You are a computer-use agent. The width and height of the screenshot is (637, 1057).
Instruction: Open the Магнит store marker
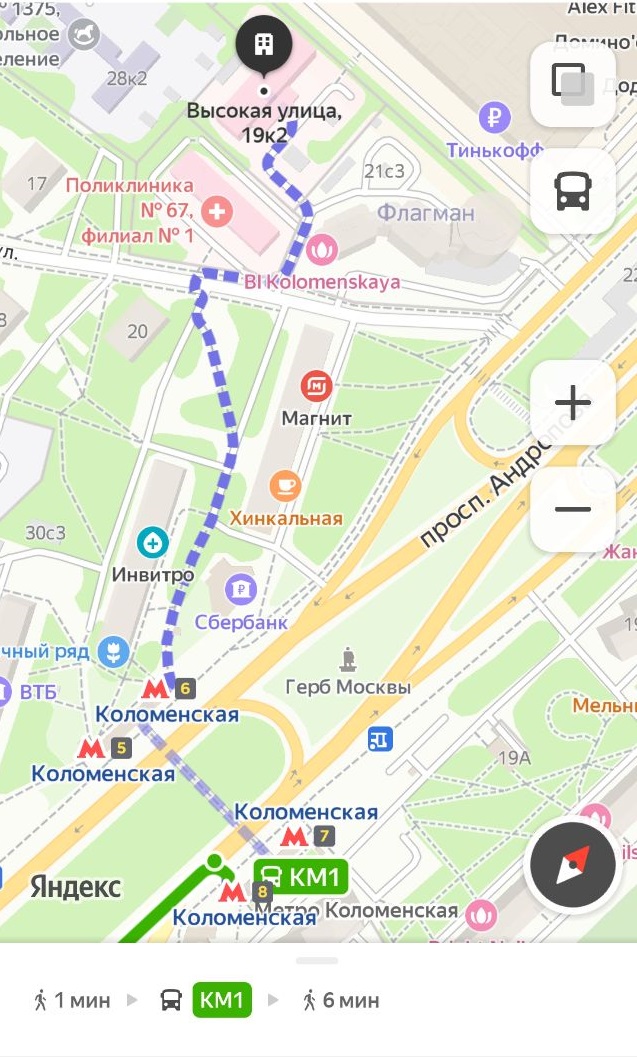[x=315, y=386]
